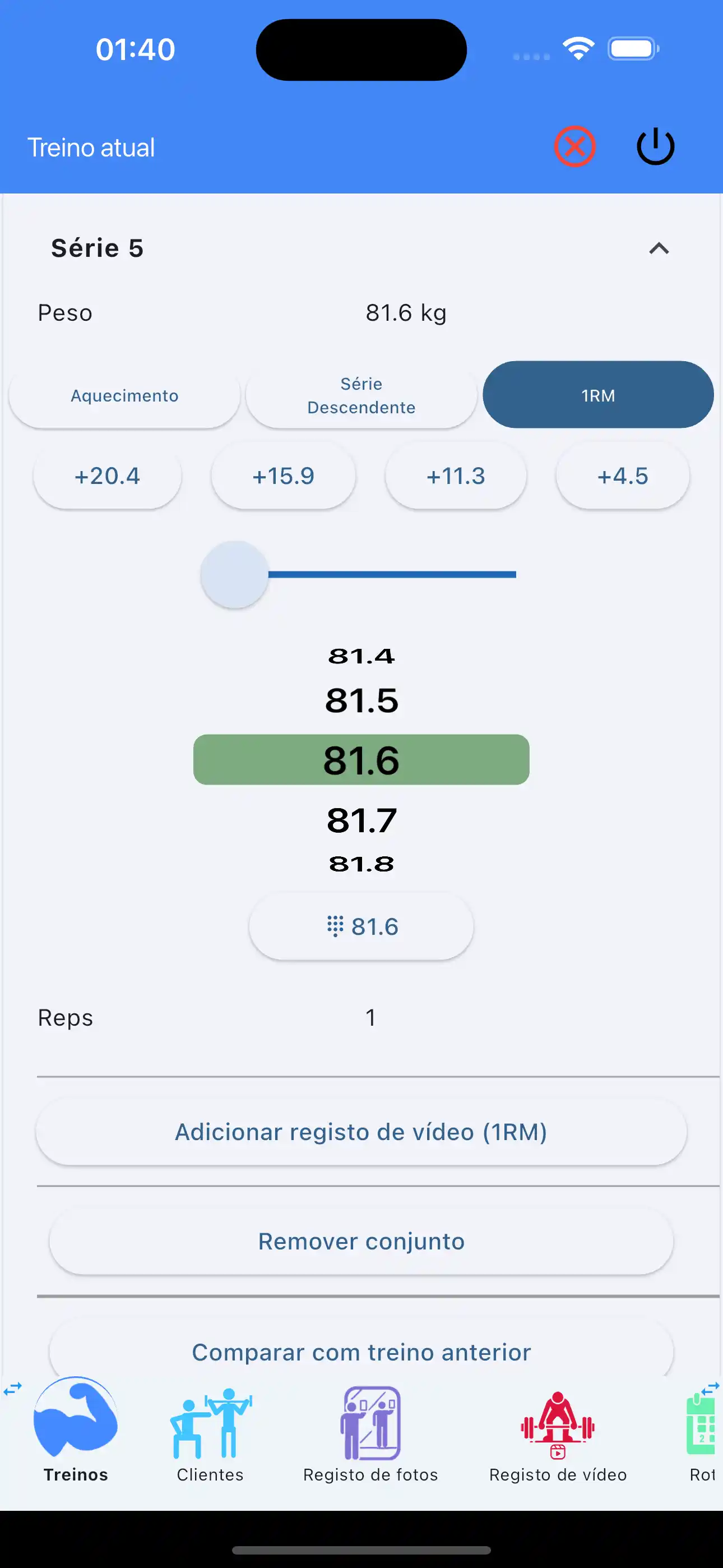
Task: Open the numeric keypad for weight entry
Action: click(x=360, y=926)
